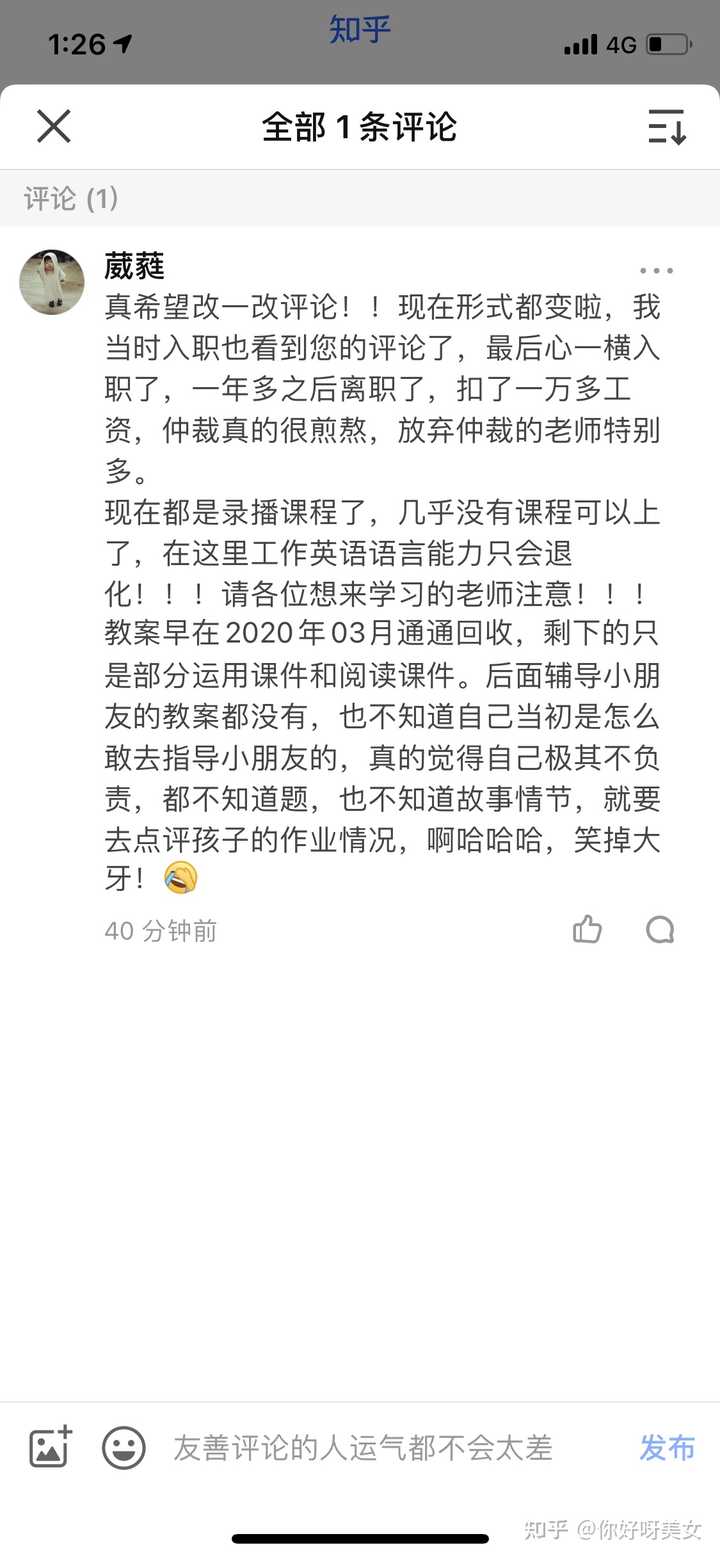Expand sorting options for comments
This screenshot has height=1559, width=720.
tap(666, 127)
